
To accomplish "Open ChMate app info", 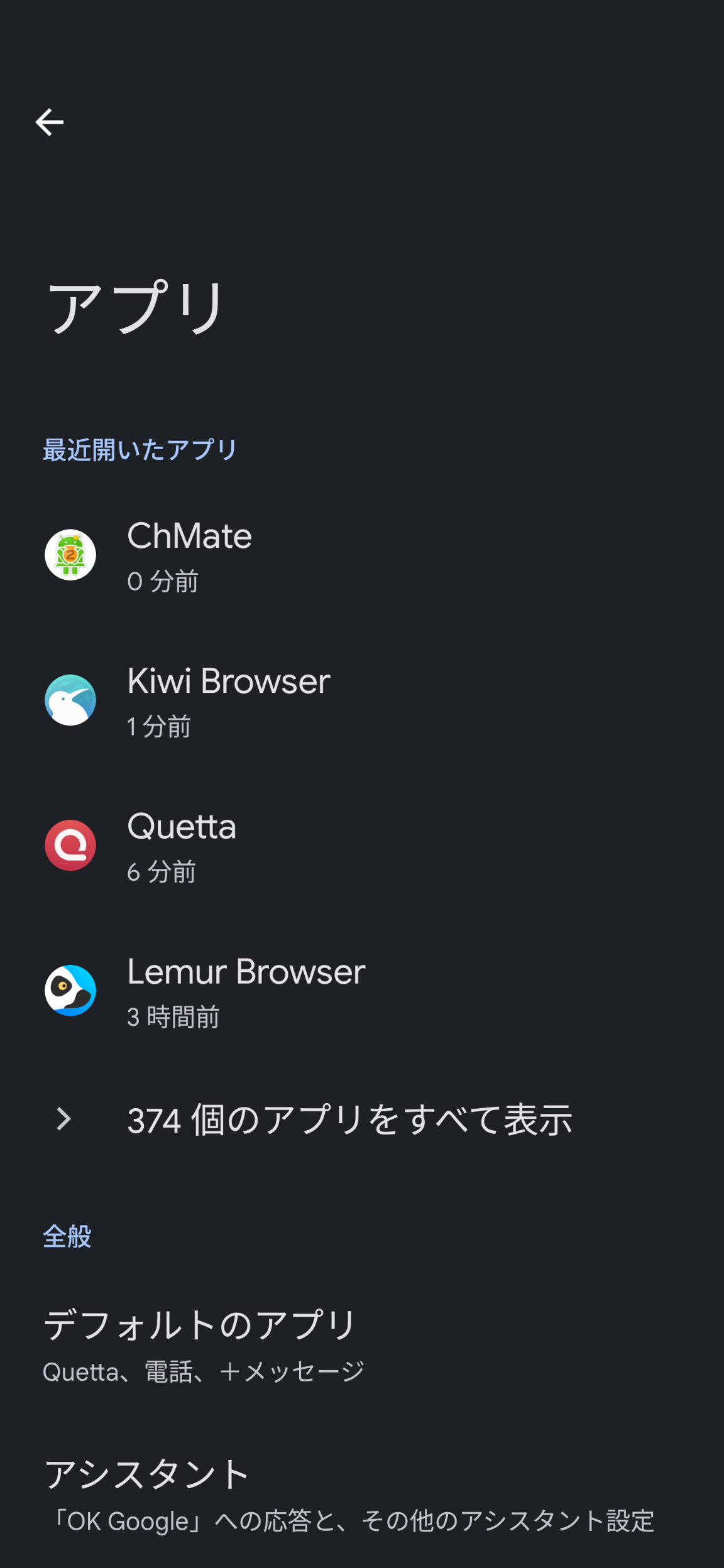I will tap(189, 555).
